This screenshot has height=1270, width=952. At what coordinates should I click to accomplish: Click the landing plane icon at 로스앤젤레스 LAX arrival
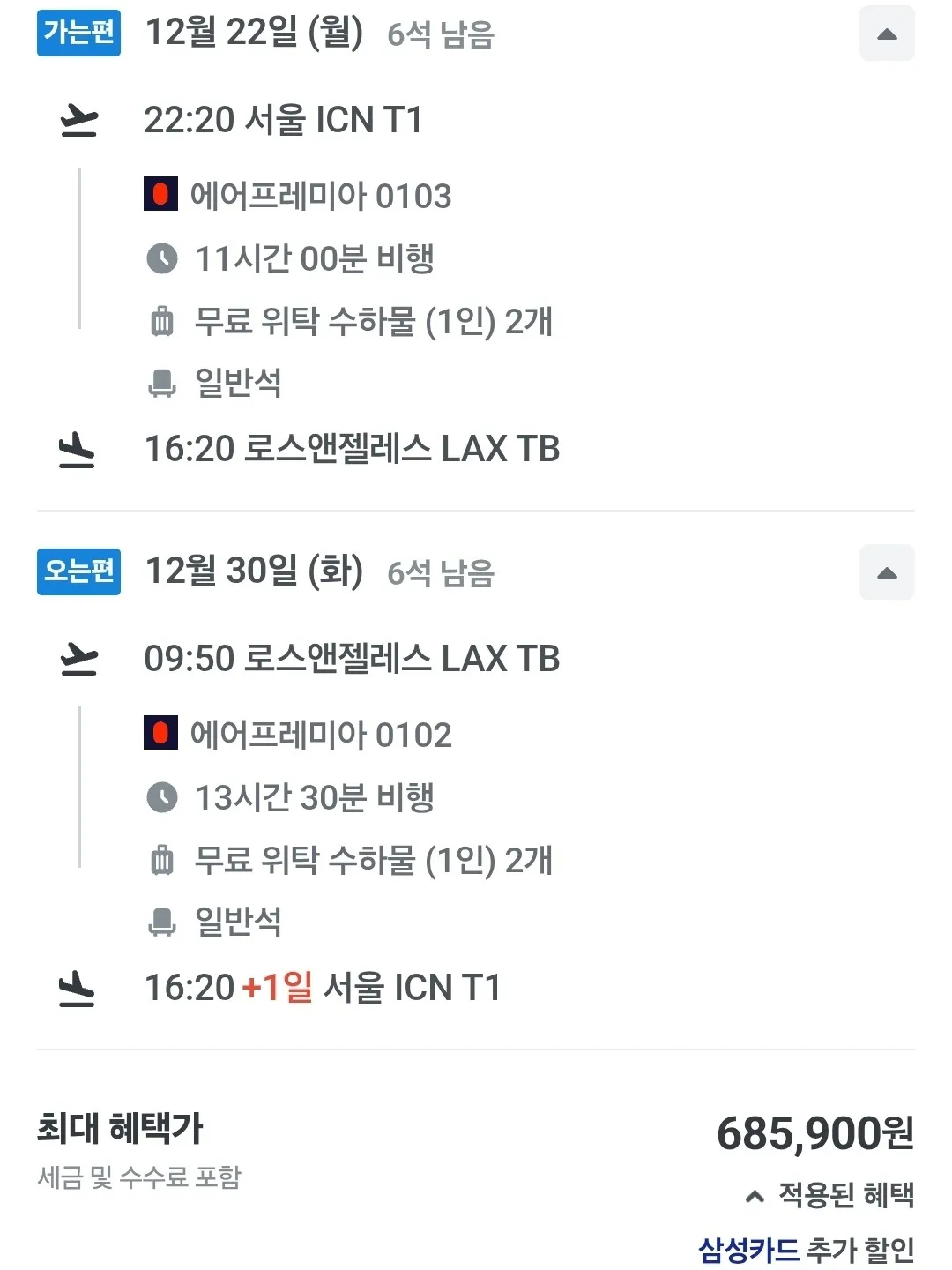click(x=78, y=450)
